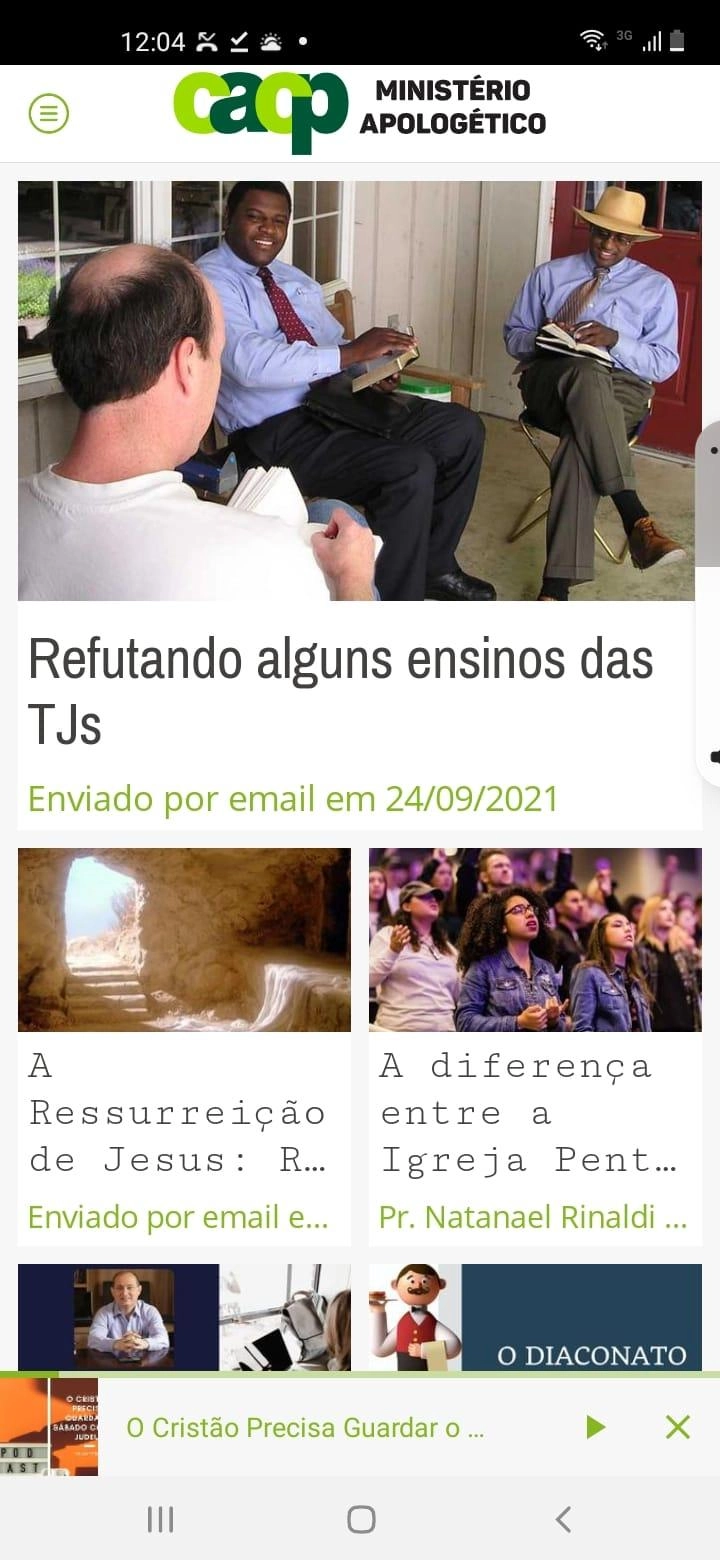The height and width of the screenshot is (1560, 720).
Task: Open the O Diaconato card
Action: coord(535,1317)
